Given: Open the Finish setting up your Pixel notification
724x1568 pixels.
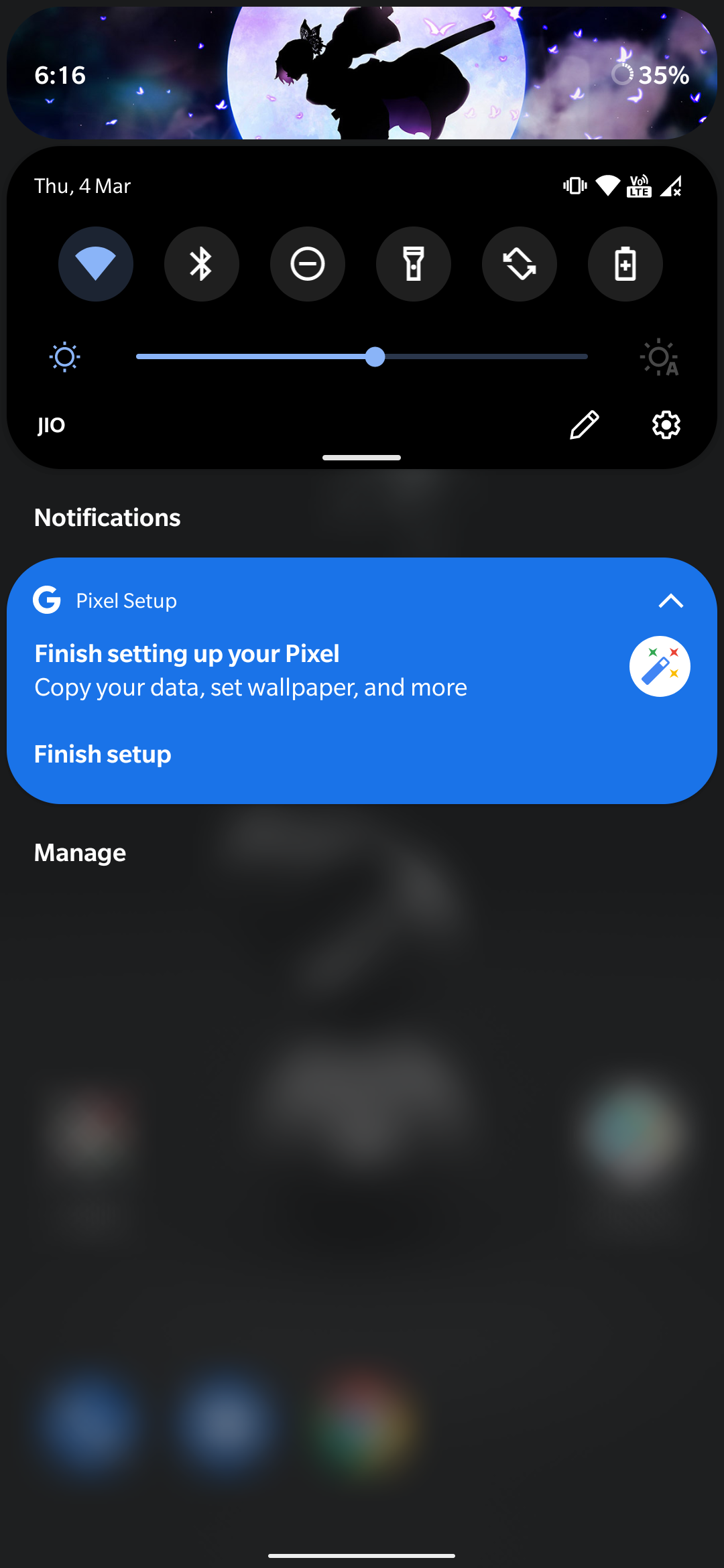Looking at the screenshot, I should [x=268, y=670].
